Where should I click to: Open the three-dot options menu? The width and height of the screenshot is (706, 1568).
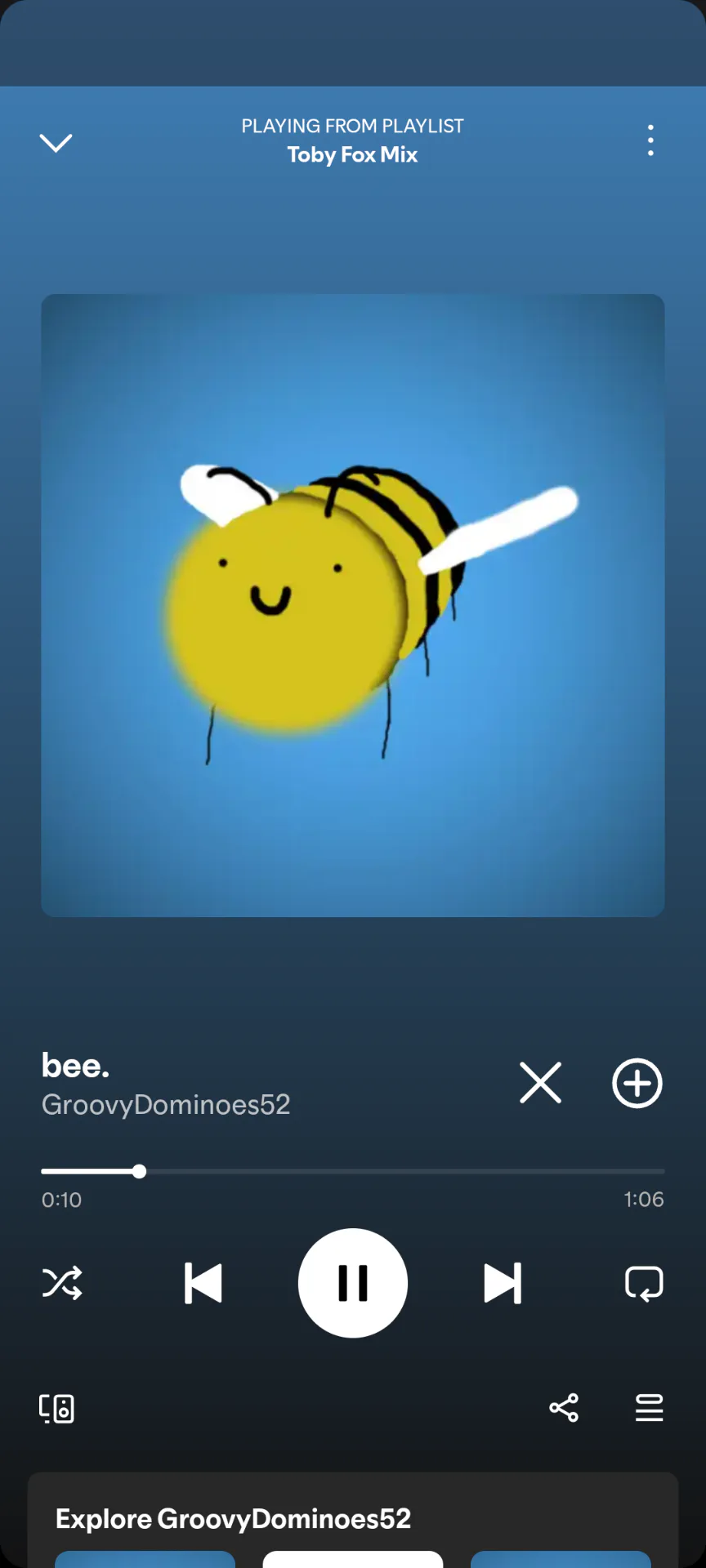pyautogui.click(x=650, y=140)
